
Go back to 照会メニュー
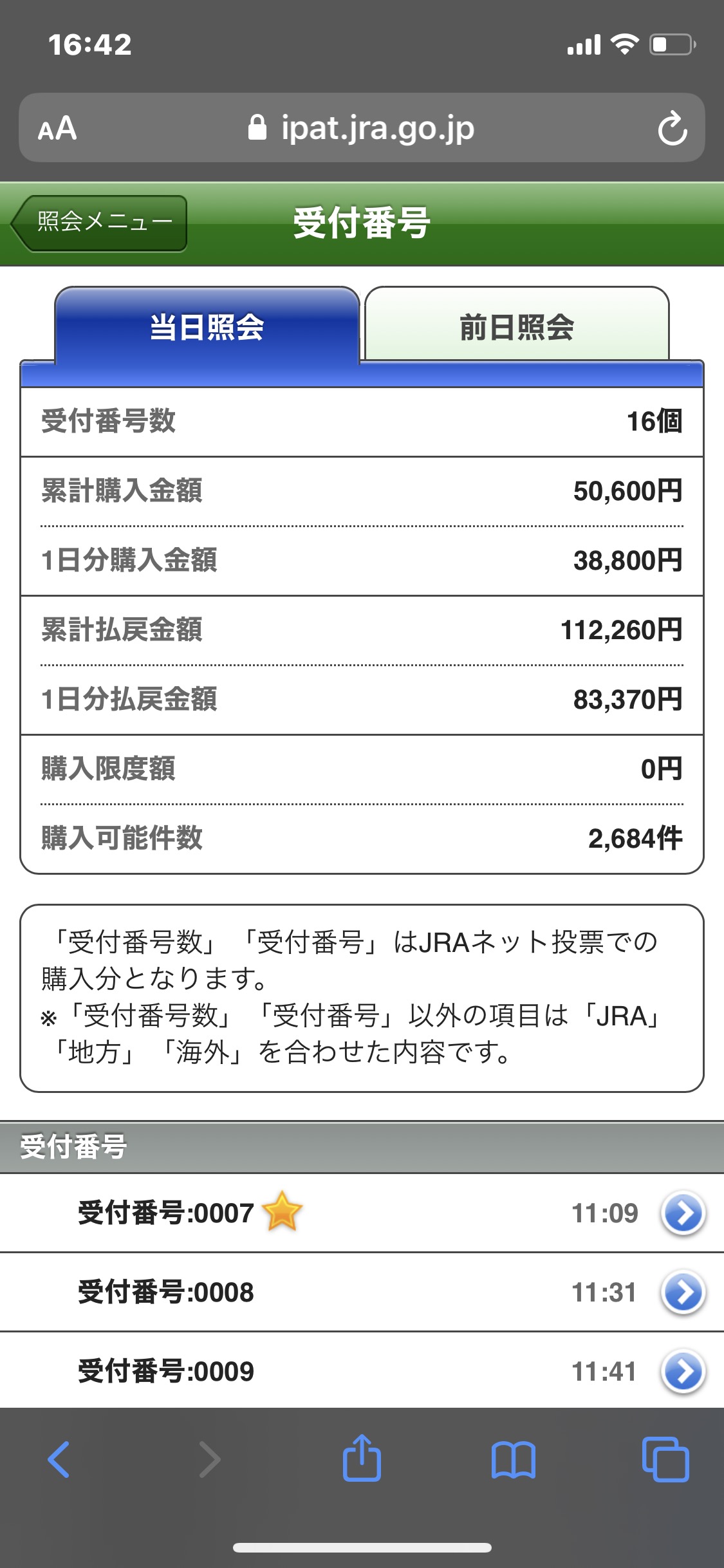click(100, 223)
